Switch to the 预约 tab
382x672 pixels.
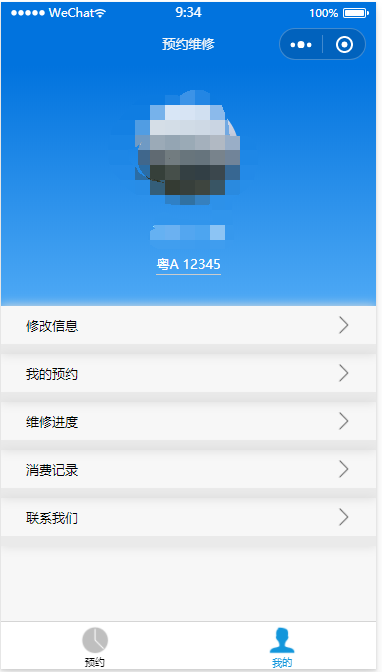pos(95,647)
